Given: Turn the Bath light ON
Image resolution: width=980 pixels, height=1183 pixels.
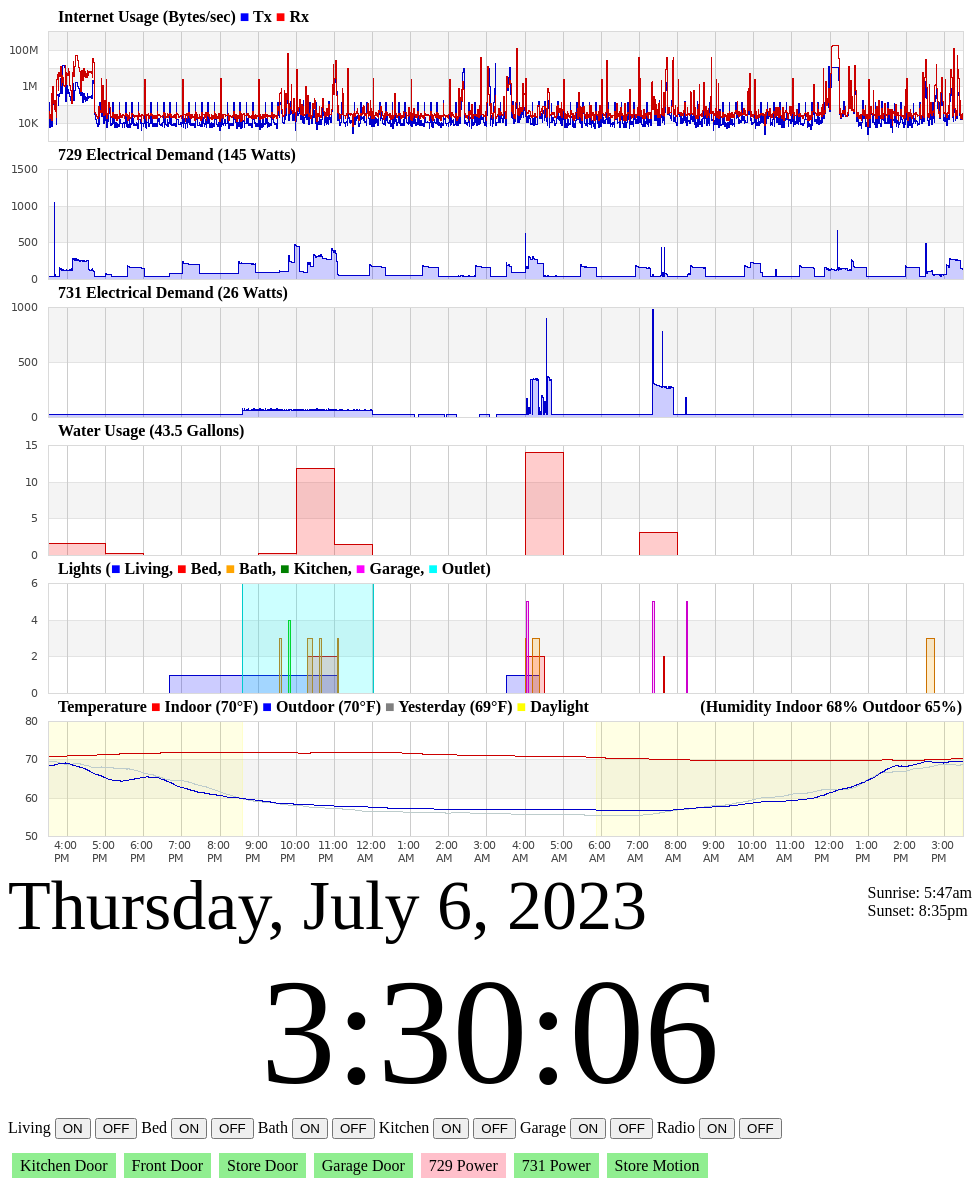Looking at the screenshot, I should coord(310,1128).
